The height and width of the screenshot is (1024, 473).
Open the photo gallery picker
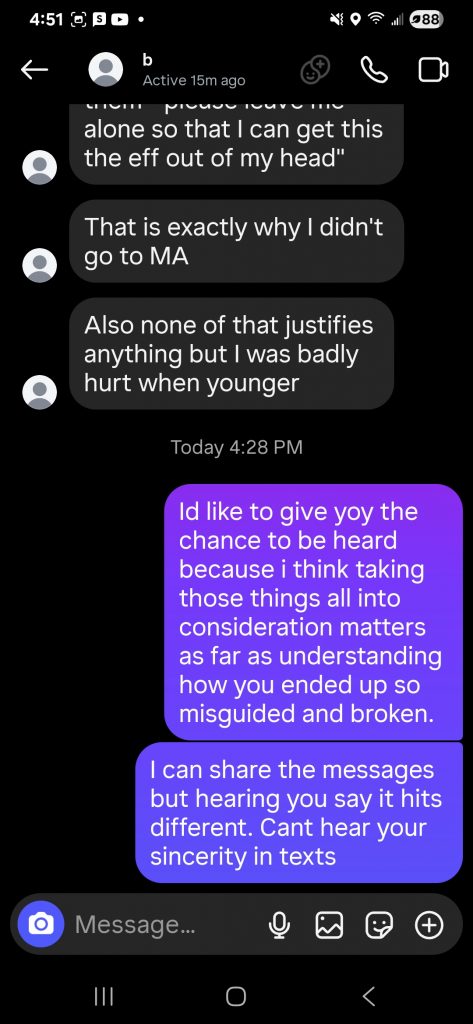329,924
